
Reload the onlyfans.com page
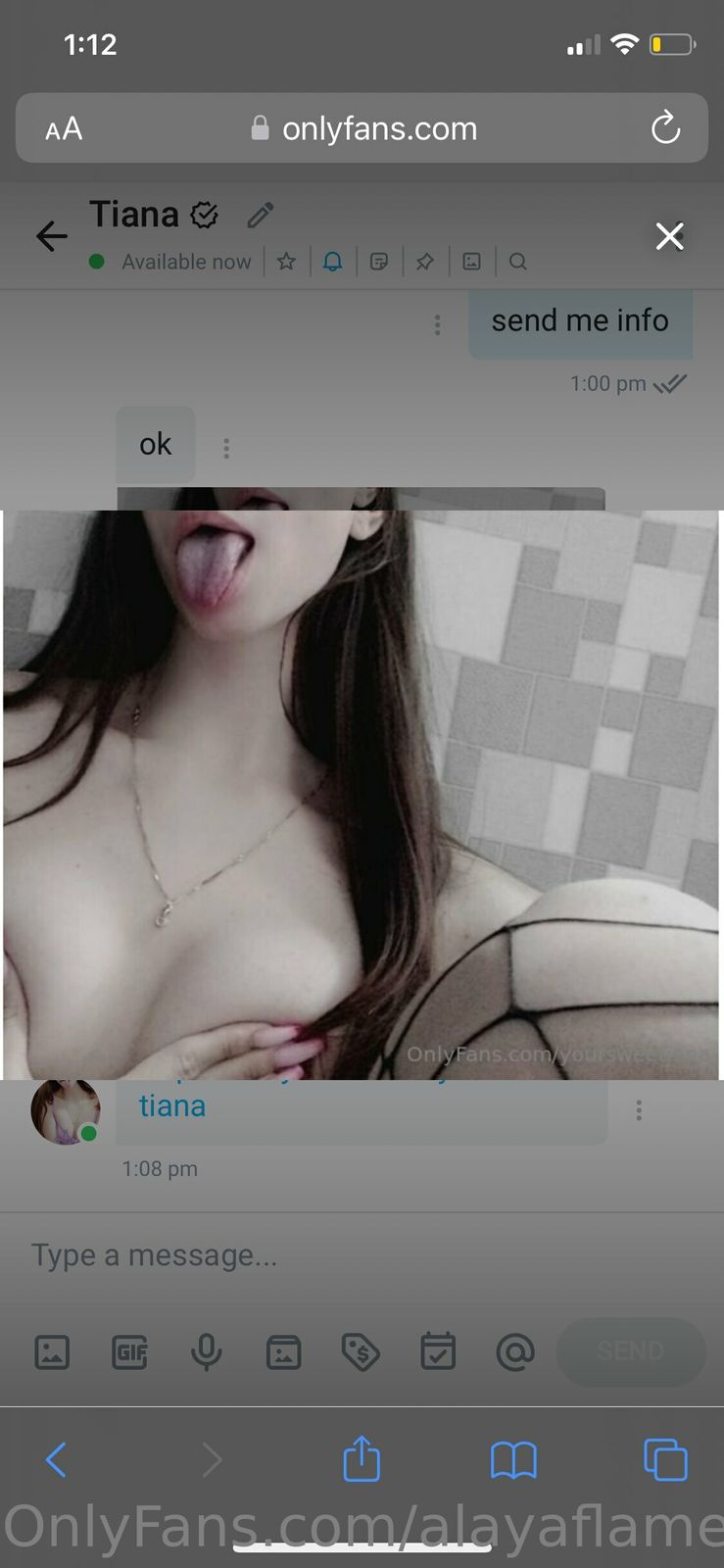click(x=665, y=128)
